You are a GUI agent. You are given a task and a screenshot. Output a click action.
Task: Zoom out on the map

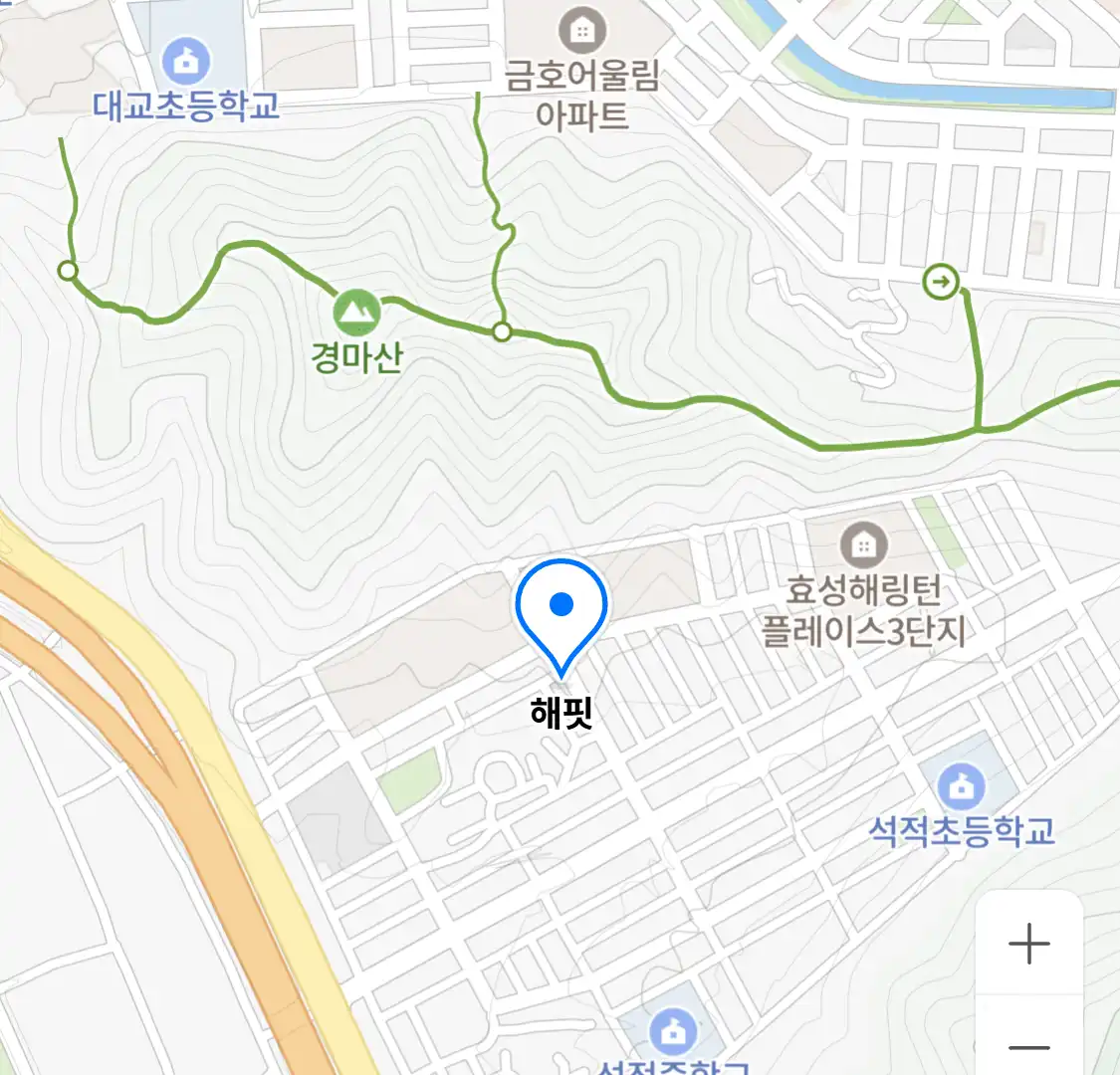coord(1028,1045)
